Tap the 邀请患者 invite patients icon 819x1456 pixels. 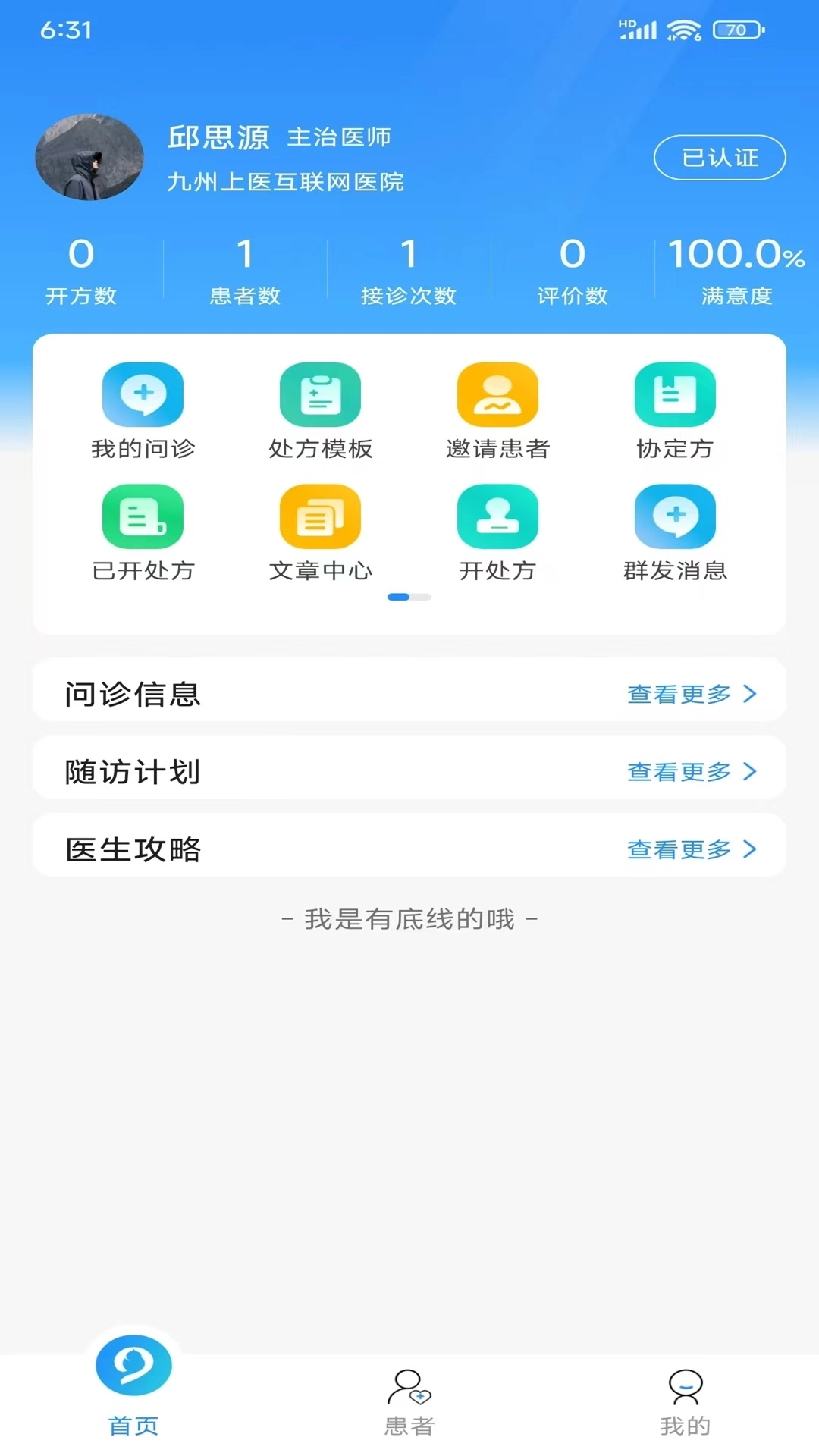(497, 394)
